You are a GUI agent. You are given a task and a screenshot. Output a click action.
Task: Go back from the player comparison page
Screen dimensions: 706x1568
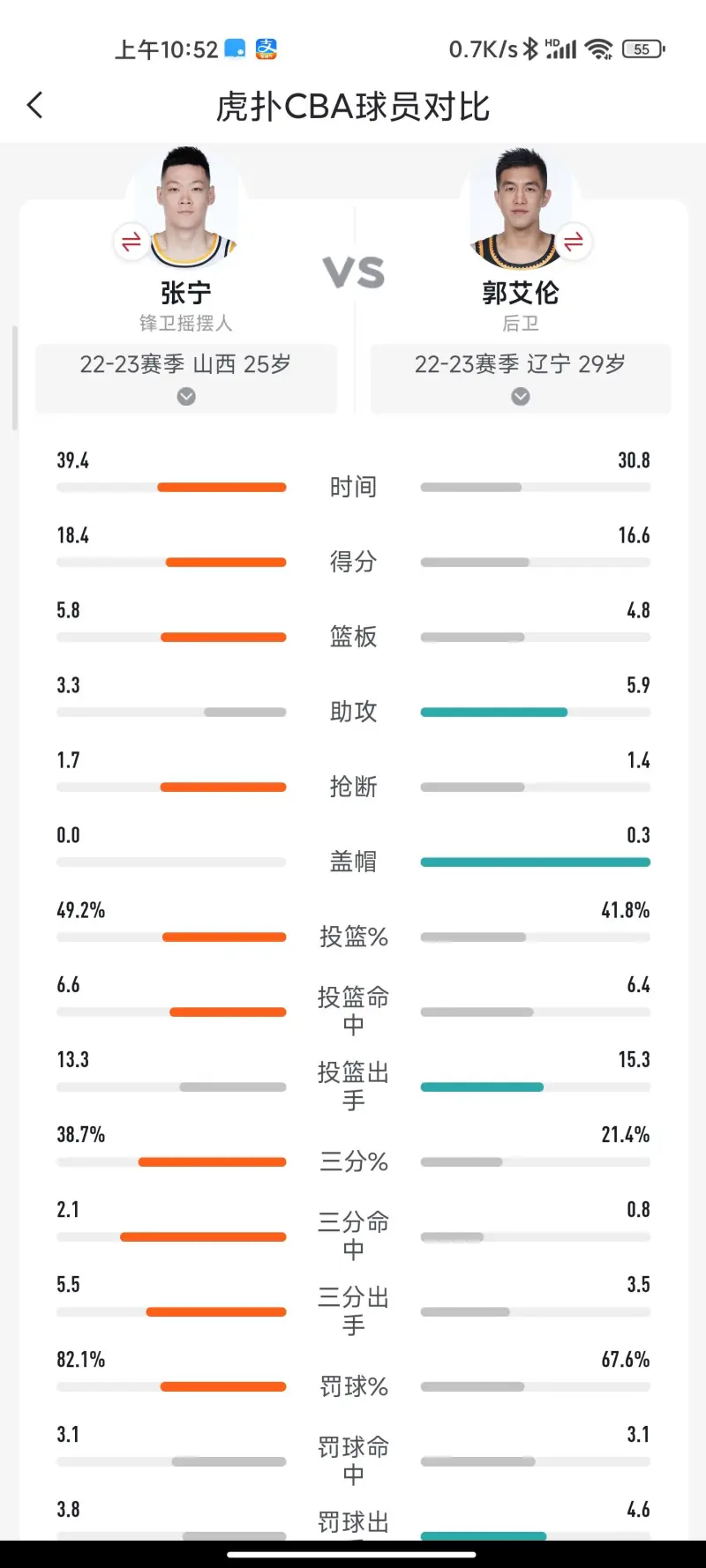[x=35, y=106]
